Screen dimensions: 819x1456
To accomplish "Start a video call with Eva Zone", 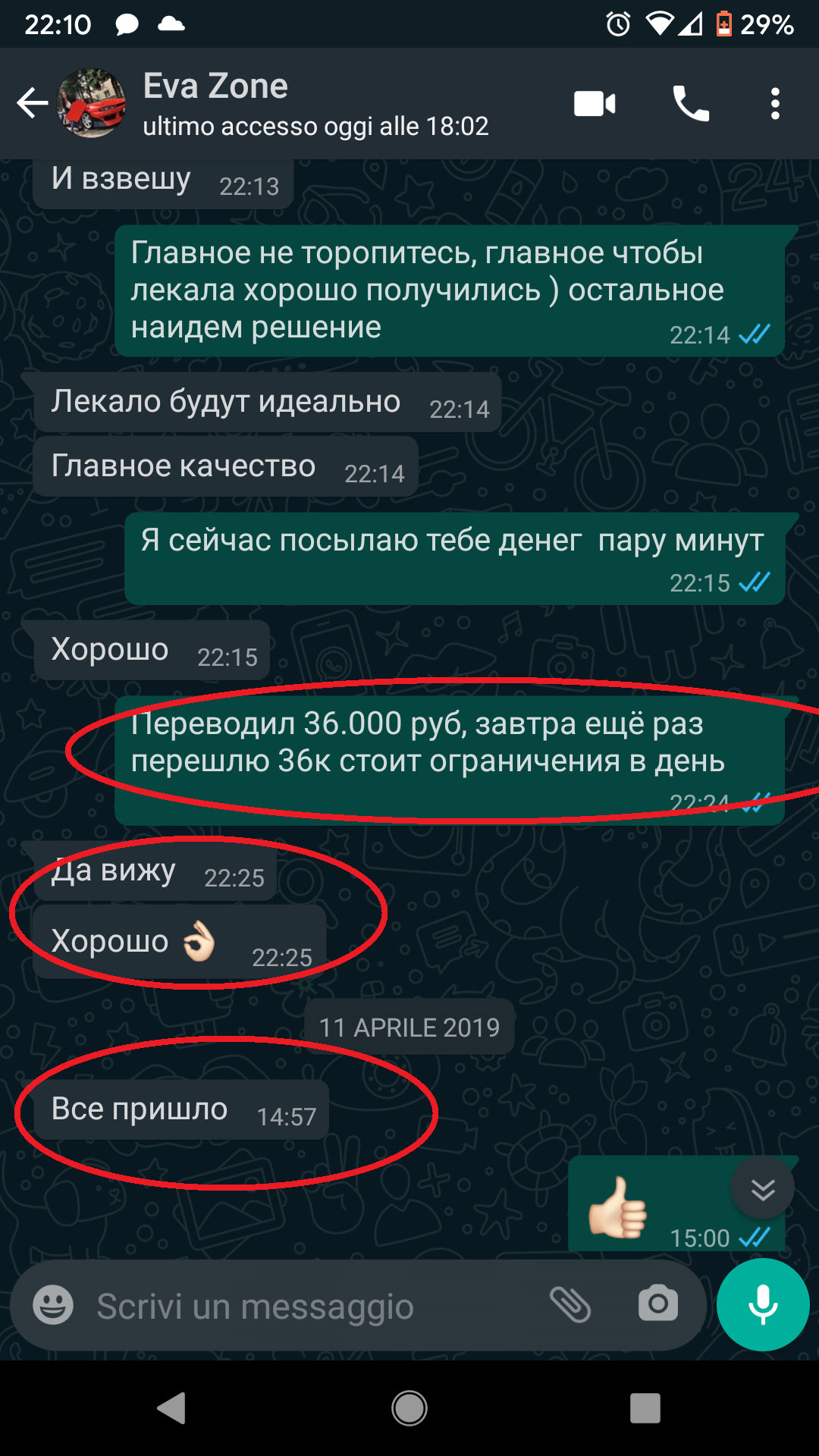I will coord(594,104).
